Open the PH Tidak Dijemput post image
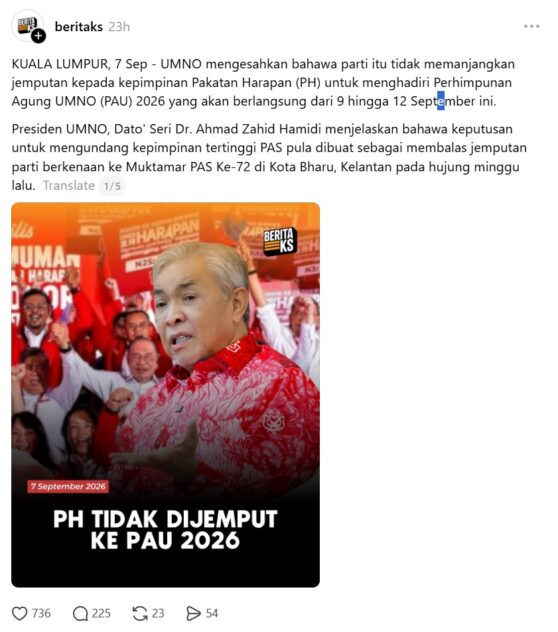Screen dimensions: 558x632 tap(165, 395)
